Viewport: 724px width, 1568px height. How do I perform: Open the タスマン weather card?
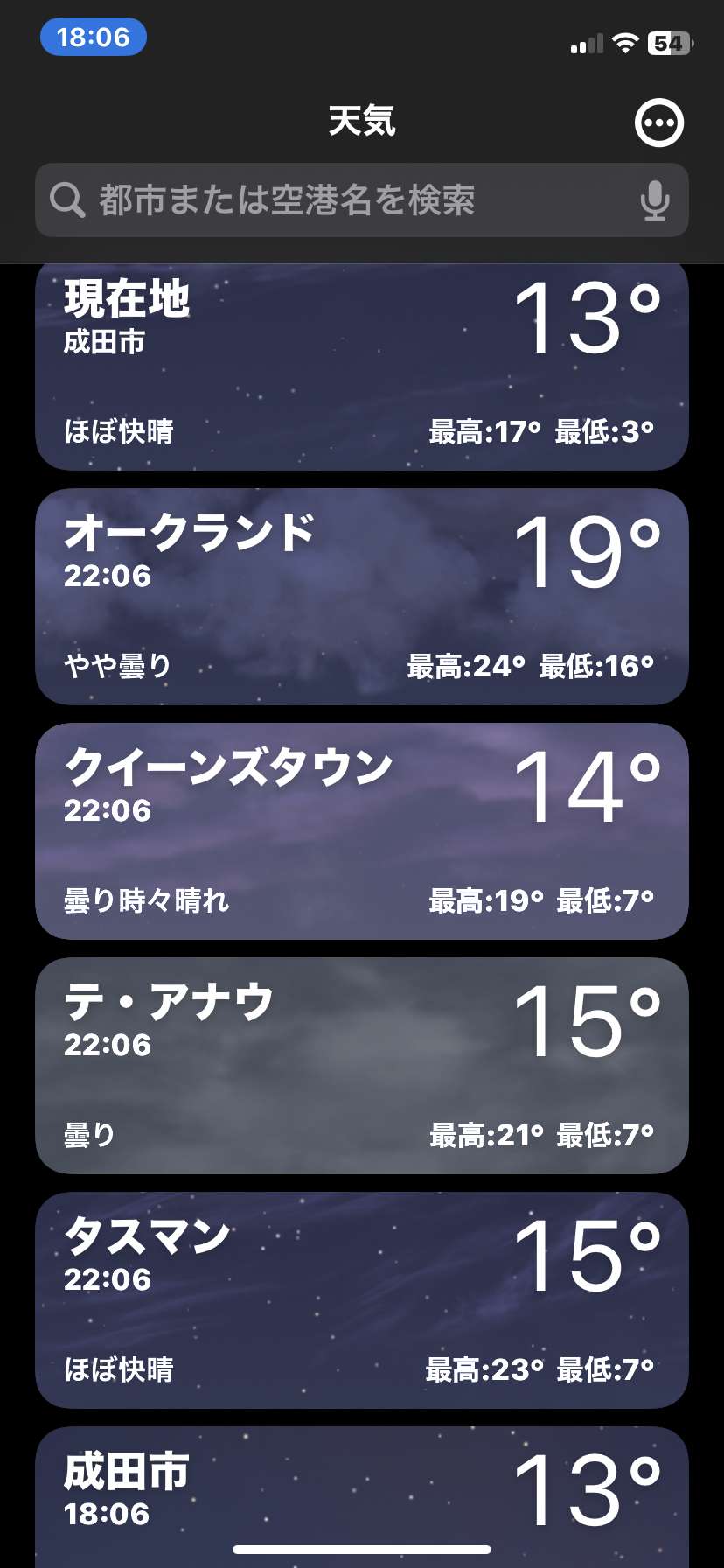362,1300
